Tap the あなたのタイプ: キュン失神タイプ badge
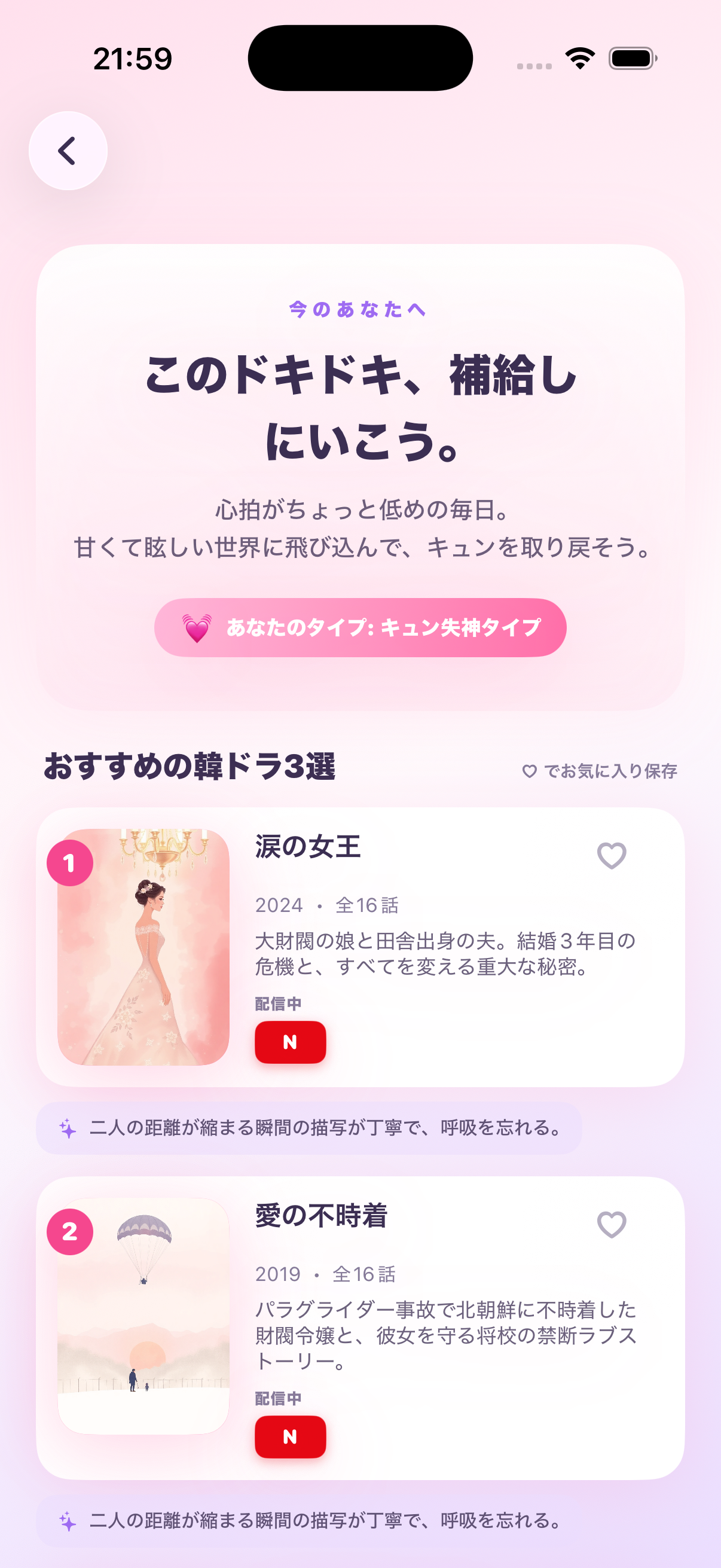 (x=361, y=627)
